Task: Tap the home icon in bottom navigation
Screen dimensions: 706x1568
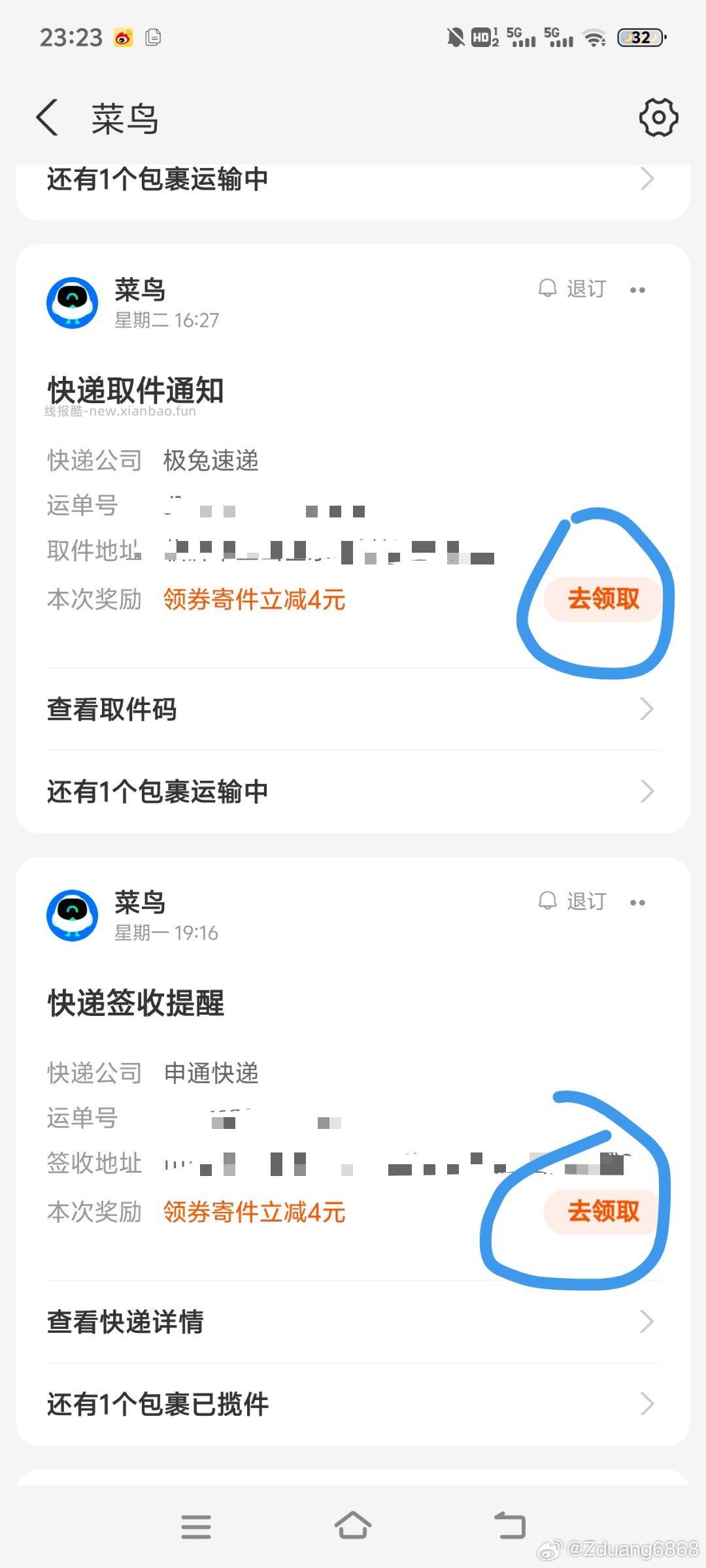Action: point(353,1526)
